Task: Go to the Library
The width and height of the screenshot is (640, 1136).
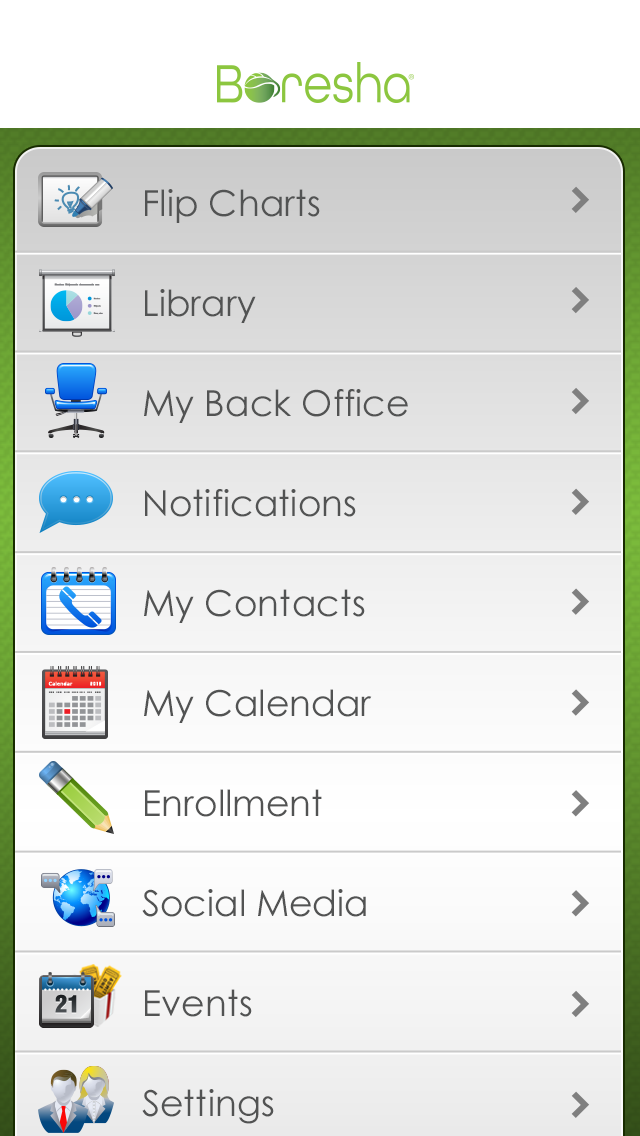Action: (318, 302)
